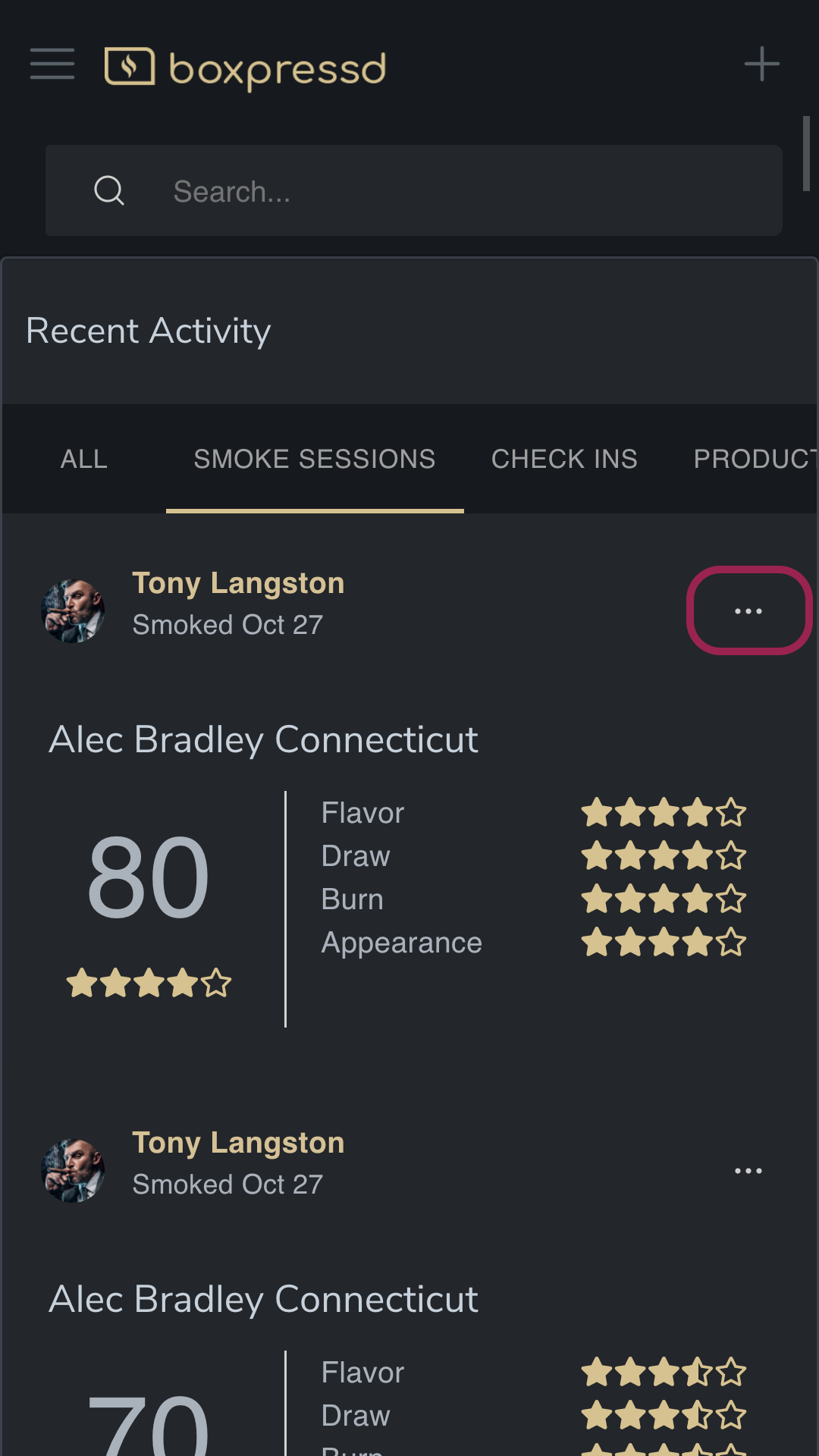Screen dimensions: 819x1456
Task: Open the Alec Bradley Connecticut session rated 70
Action: coord(264,1299)
